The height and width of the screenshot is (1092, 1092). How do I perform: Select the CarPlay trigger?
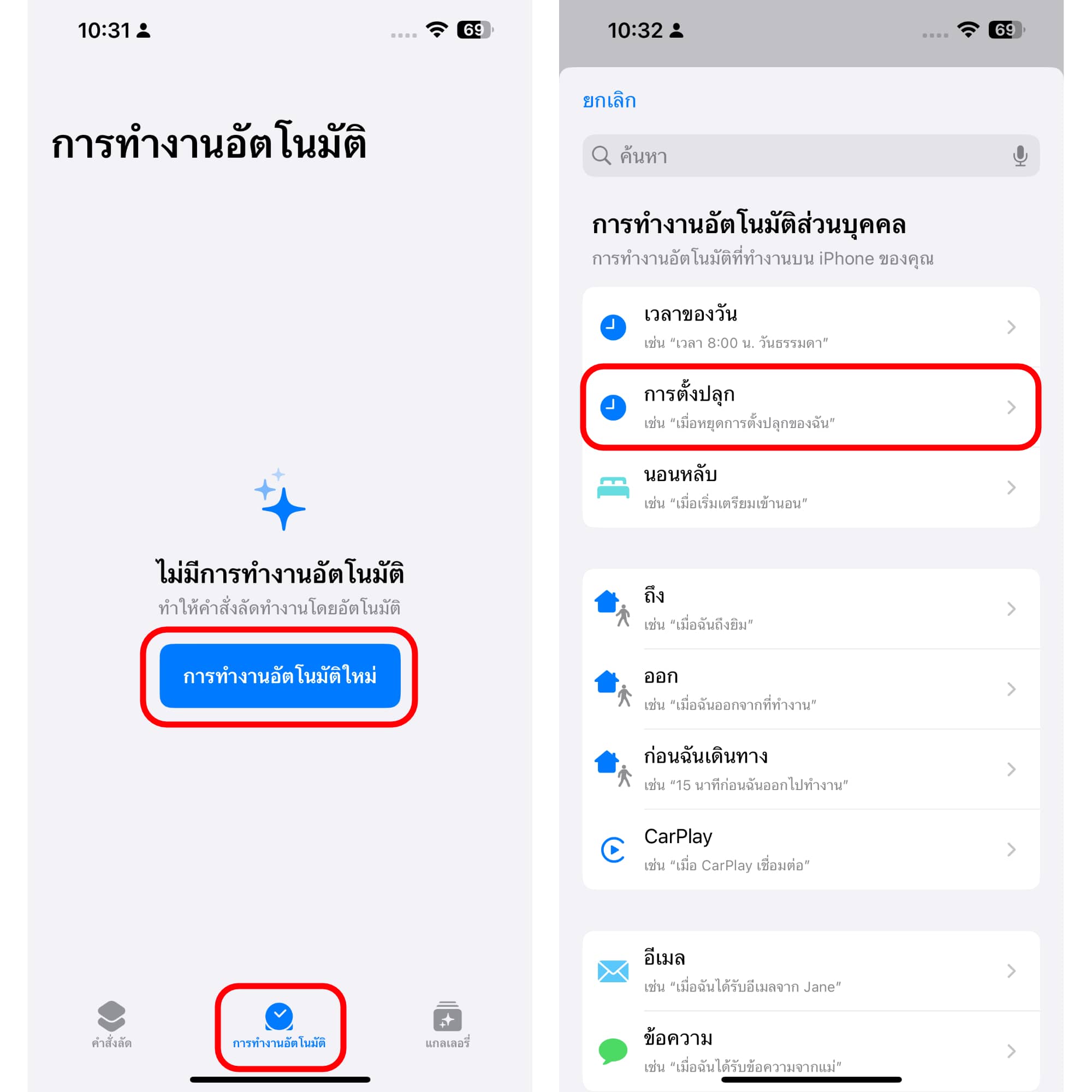[x=810, y=850]
